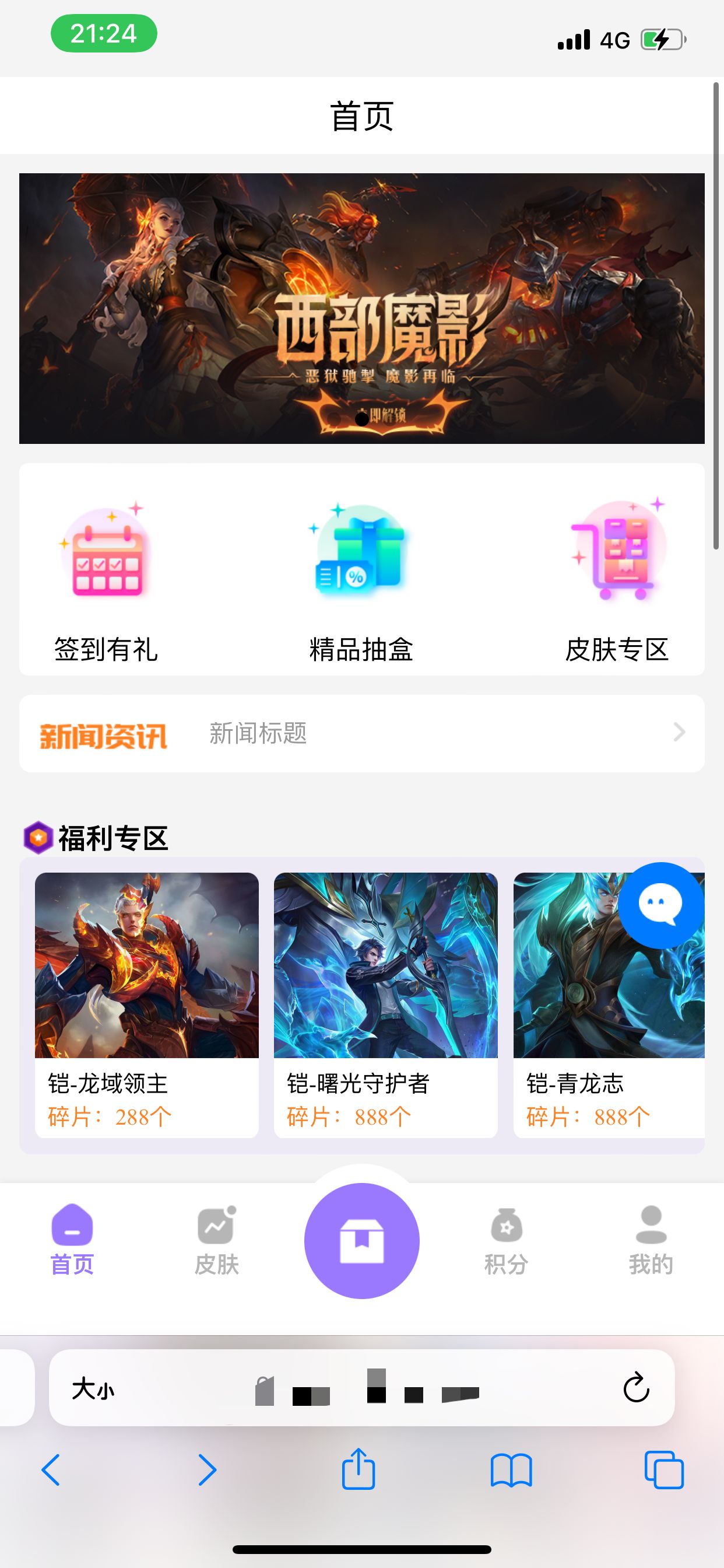Viewport: 724px width, 1568px height.
Task: Open 精品抽盒 blind box section
Action: (x=361, y=578)
